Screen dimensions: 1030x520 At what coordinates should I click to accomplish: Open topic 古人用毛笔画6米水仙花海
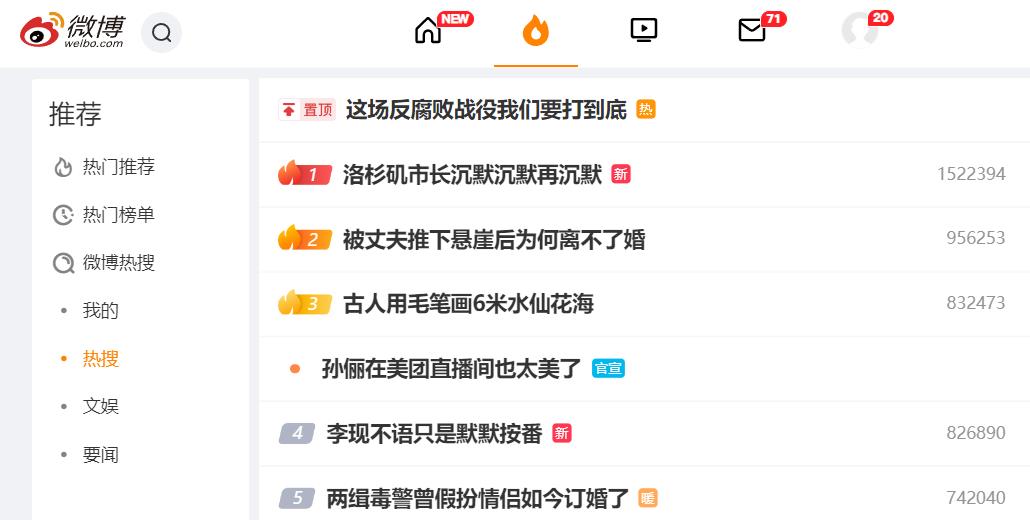point(468,303)
